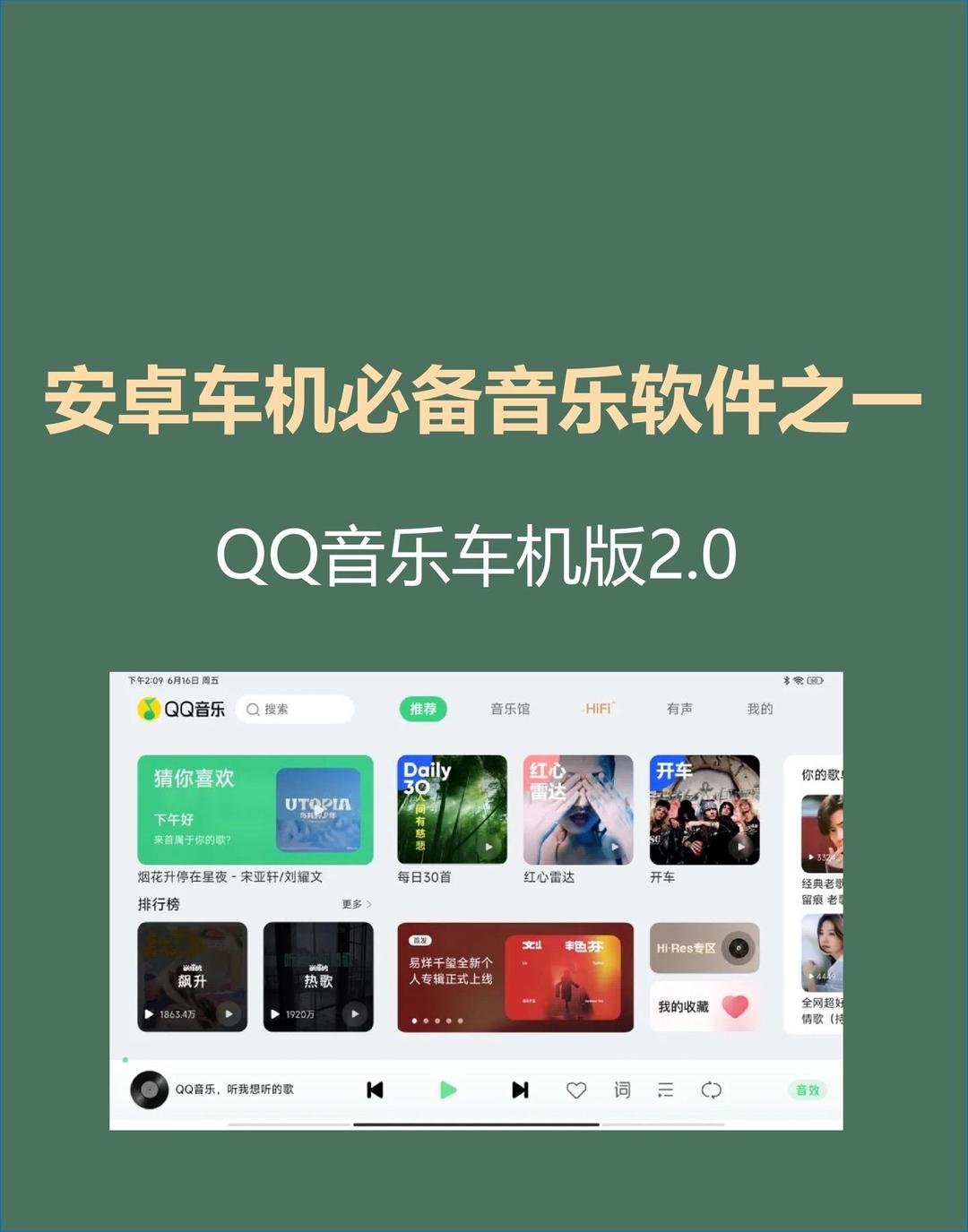968x1232 pixels.
Task: Go back to previous track
Action: (x=374, y=1090)
